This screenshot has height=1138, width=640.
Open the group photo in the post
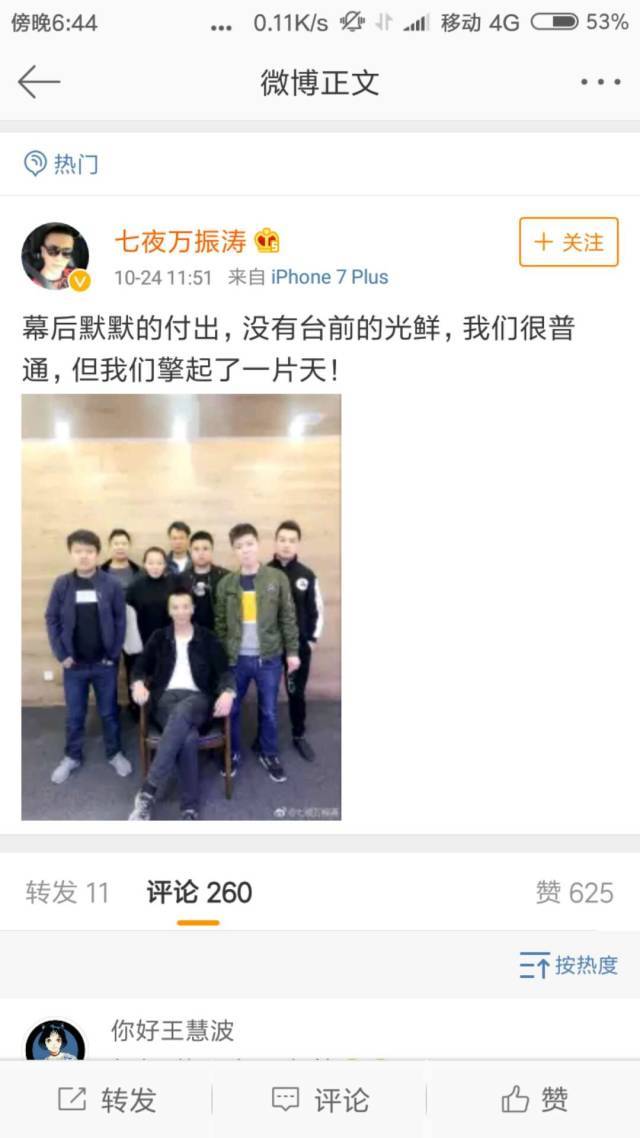[181, 607]
